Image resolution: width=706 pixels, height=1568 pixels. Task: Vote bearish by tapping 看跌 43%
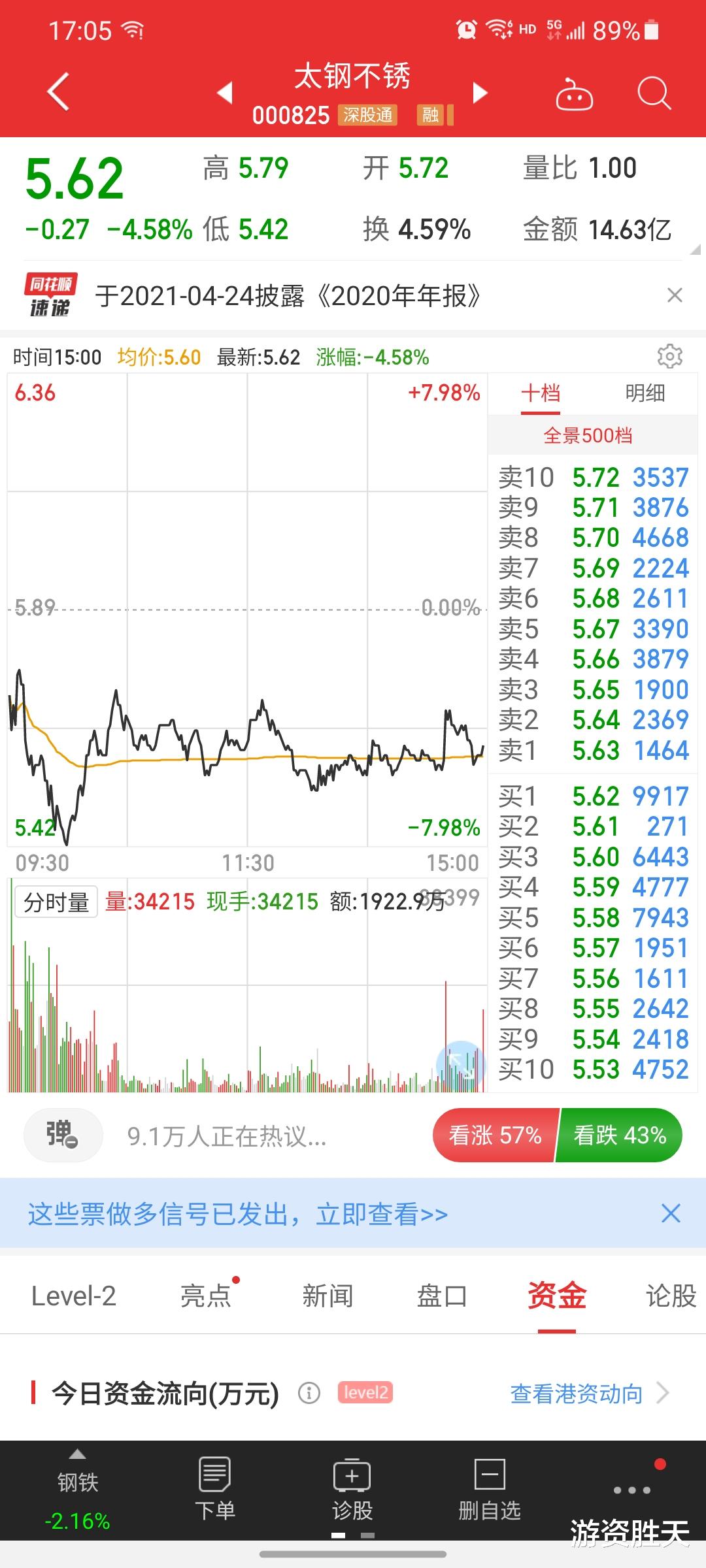tap(620, 1135)
